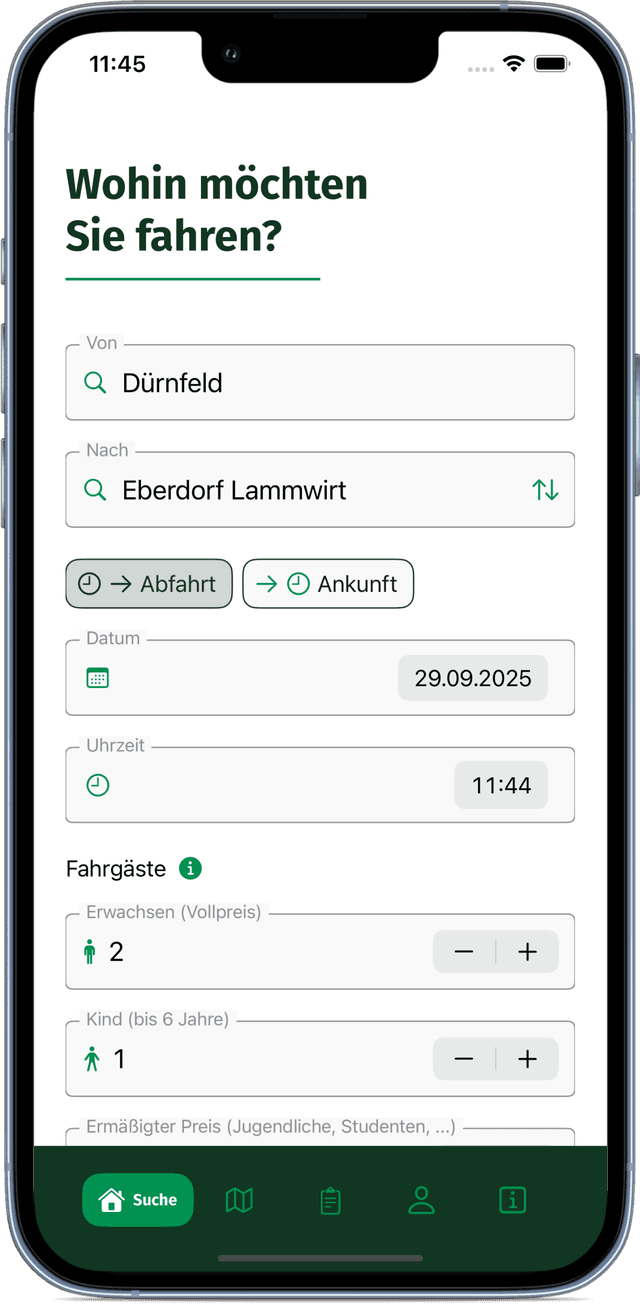Image resolution: width=640 pixels, height=1309 pixels.
Task: Swap origin and destination stops
Action: (545, 490)
